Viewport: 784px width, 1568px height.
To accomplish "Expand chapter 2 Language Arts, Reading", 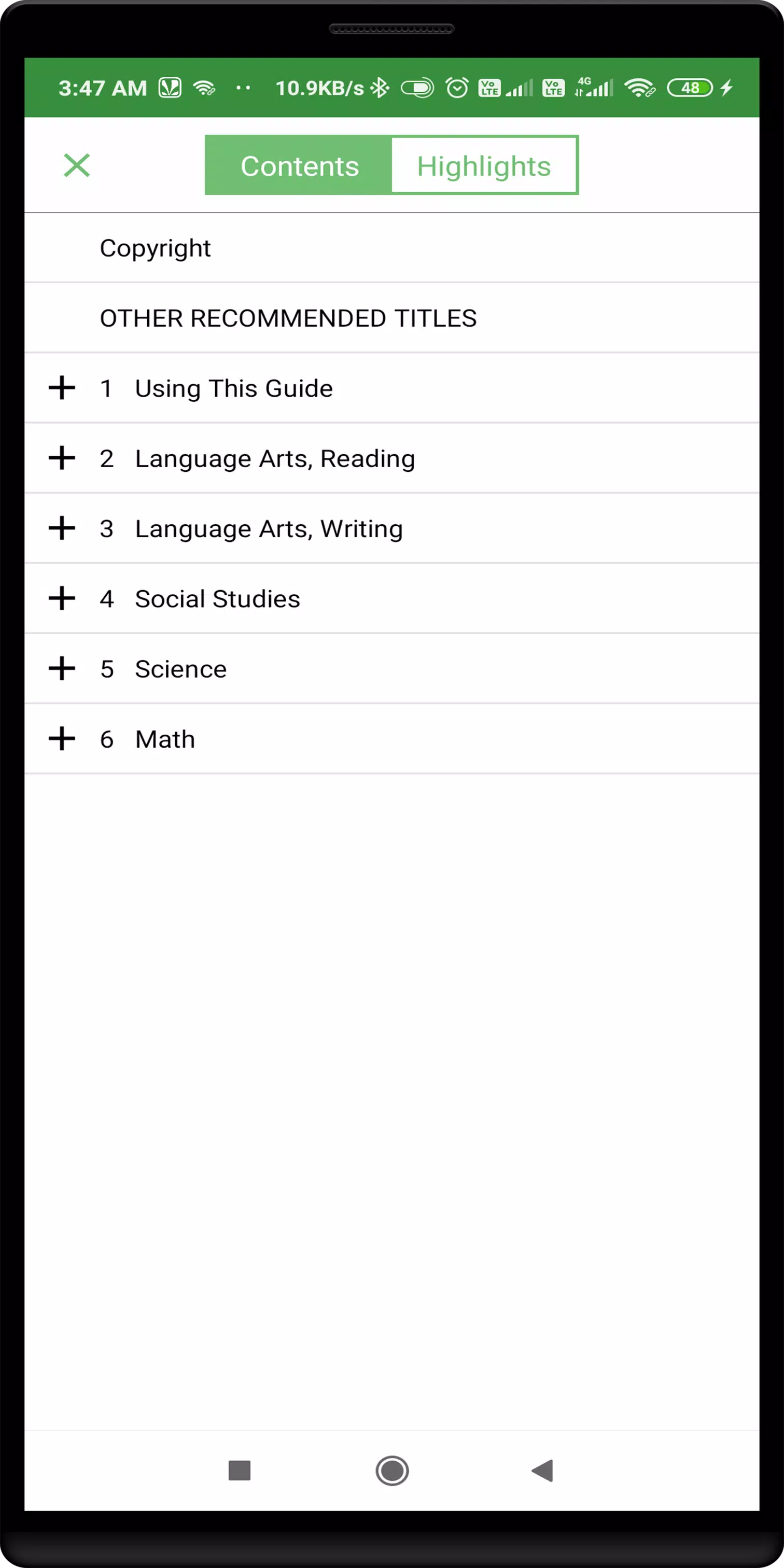I will tap(62, 458).
